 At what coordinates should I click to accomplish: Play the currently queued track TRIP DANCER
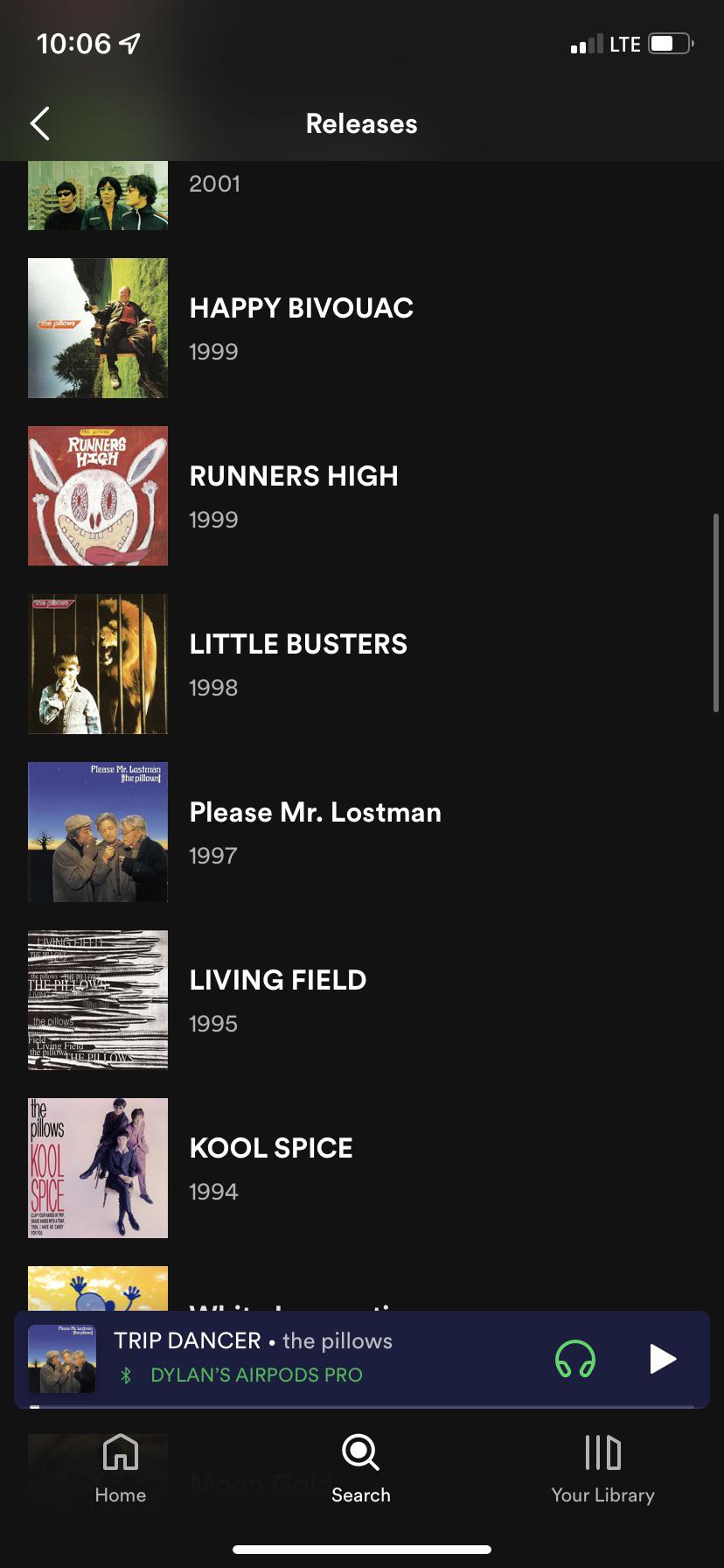662,1359
